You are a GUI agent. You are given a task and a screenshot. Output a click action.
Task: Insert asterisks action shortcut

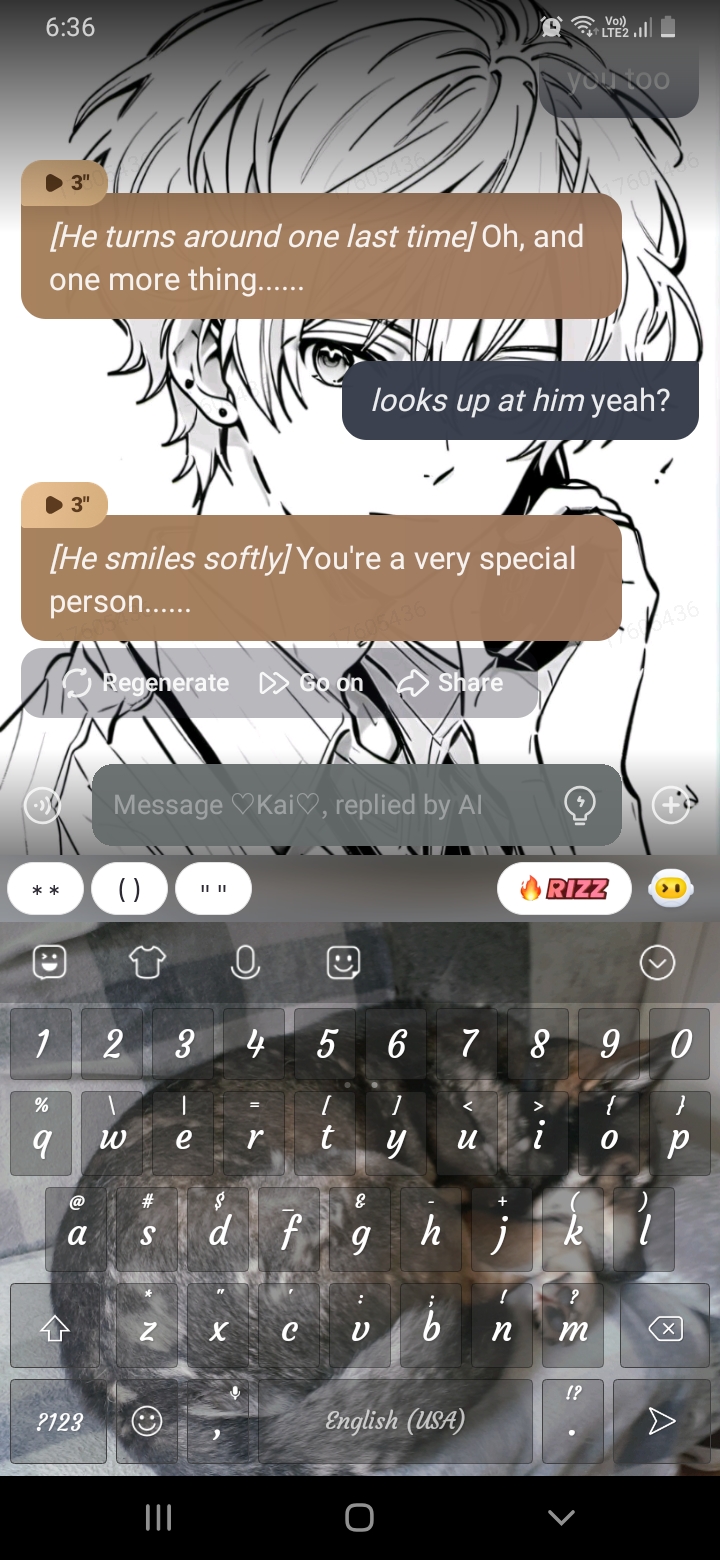point(45,889)
